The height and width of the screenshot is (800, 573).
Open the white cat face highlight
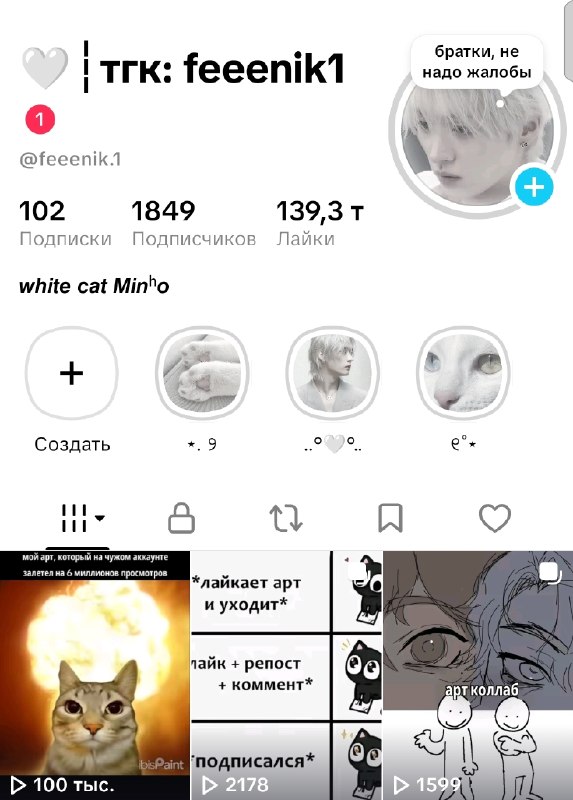463,373
